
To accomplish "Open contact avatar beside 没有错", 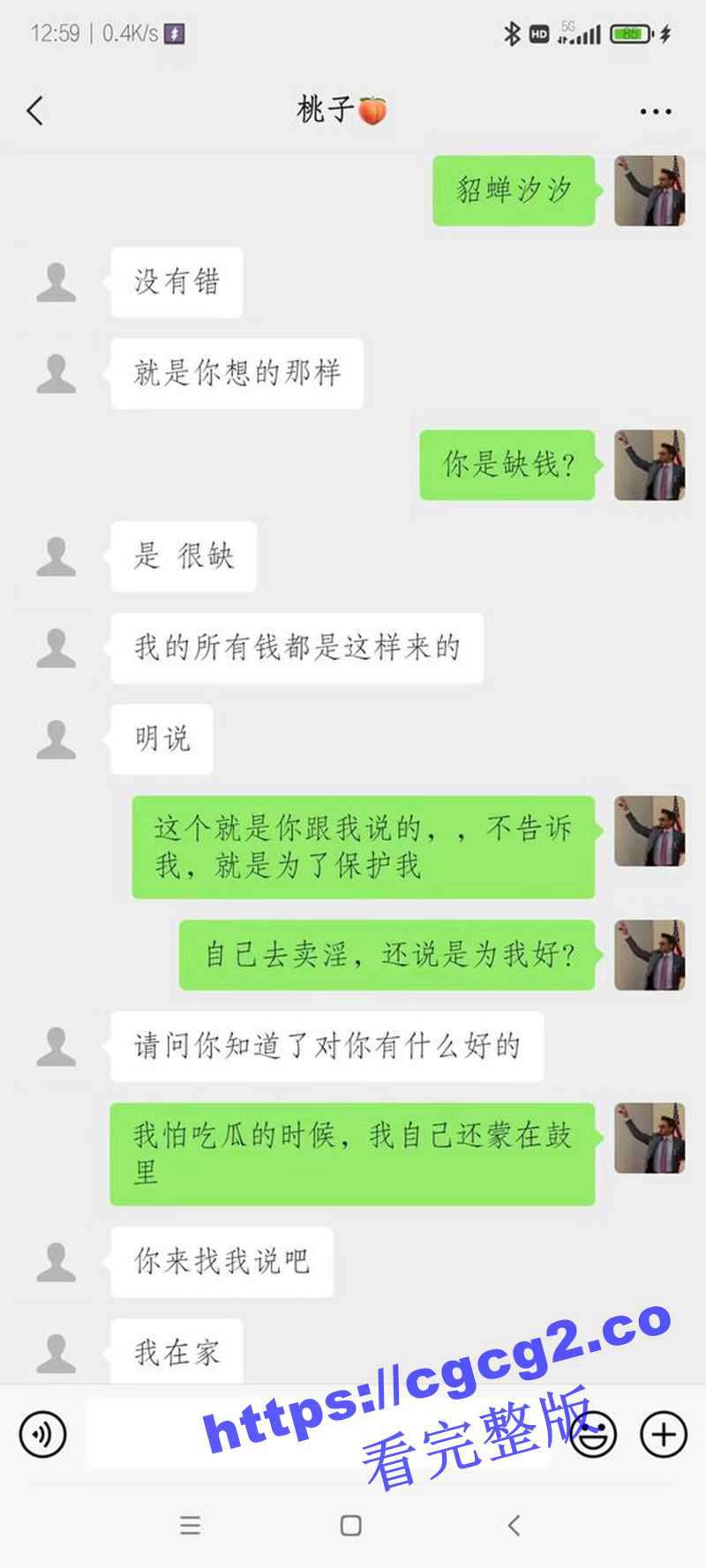I will click(56, 283).
